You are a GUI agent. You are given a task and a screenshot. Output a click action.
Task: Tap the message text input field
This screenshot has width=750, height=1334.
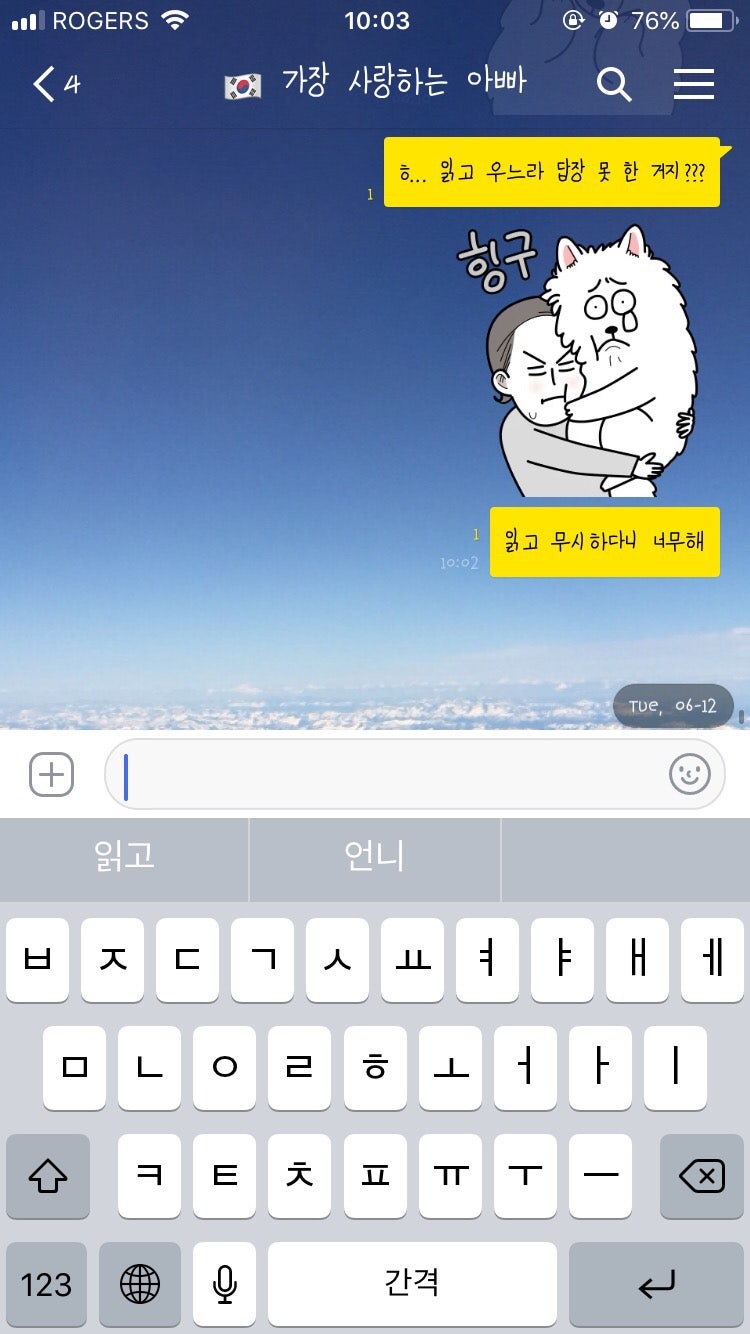pos(400,773)
